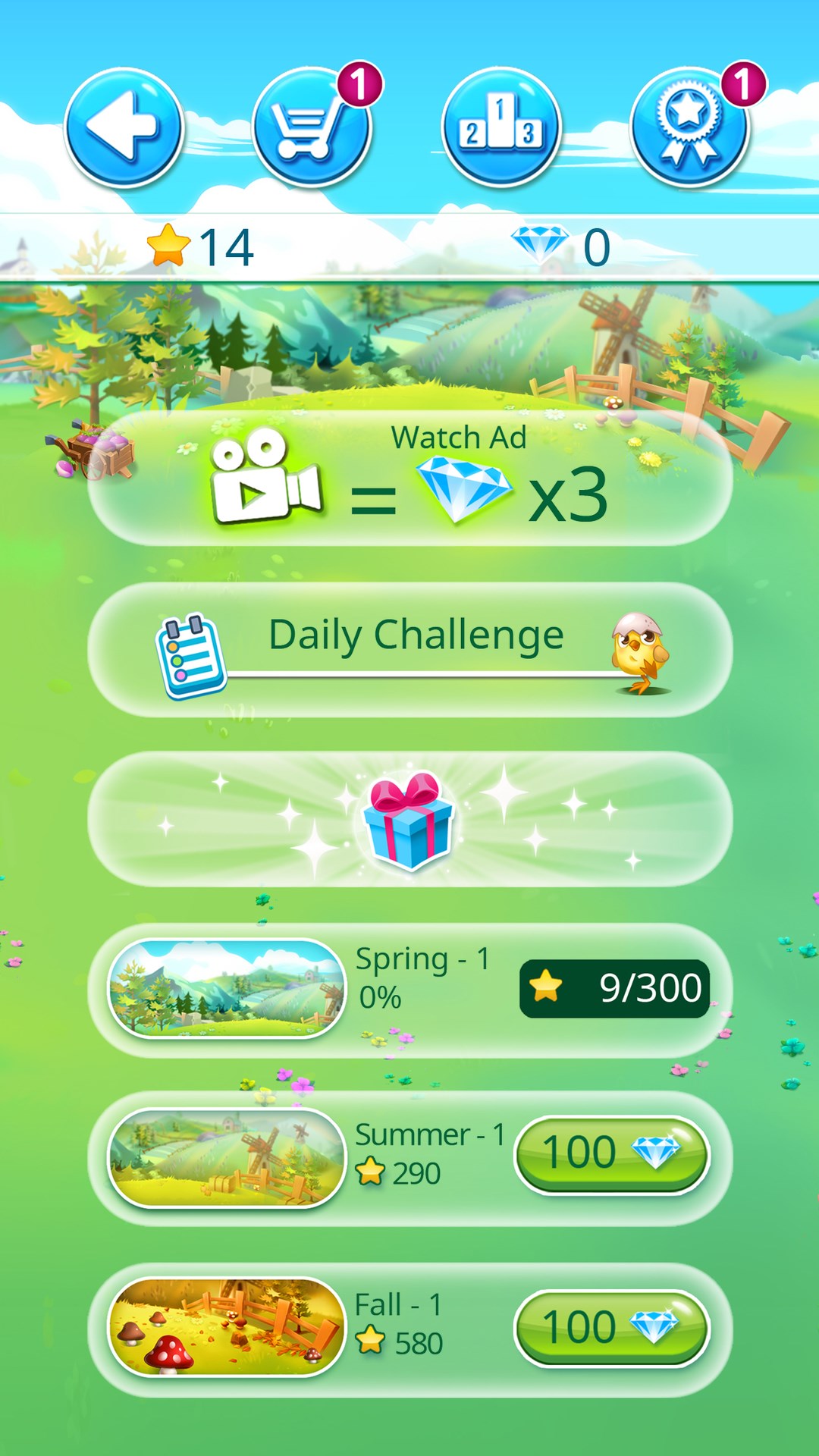819x1456 pixels.
Task: Unlock Fall - 1 for 100 diamonds
Action: click(x=612, y=1328)
